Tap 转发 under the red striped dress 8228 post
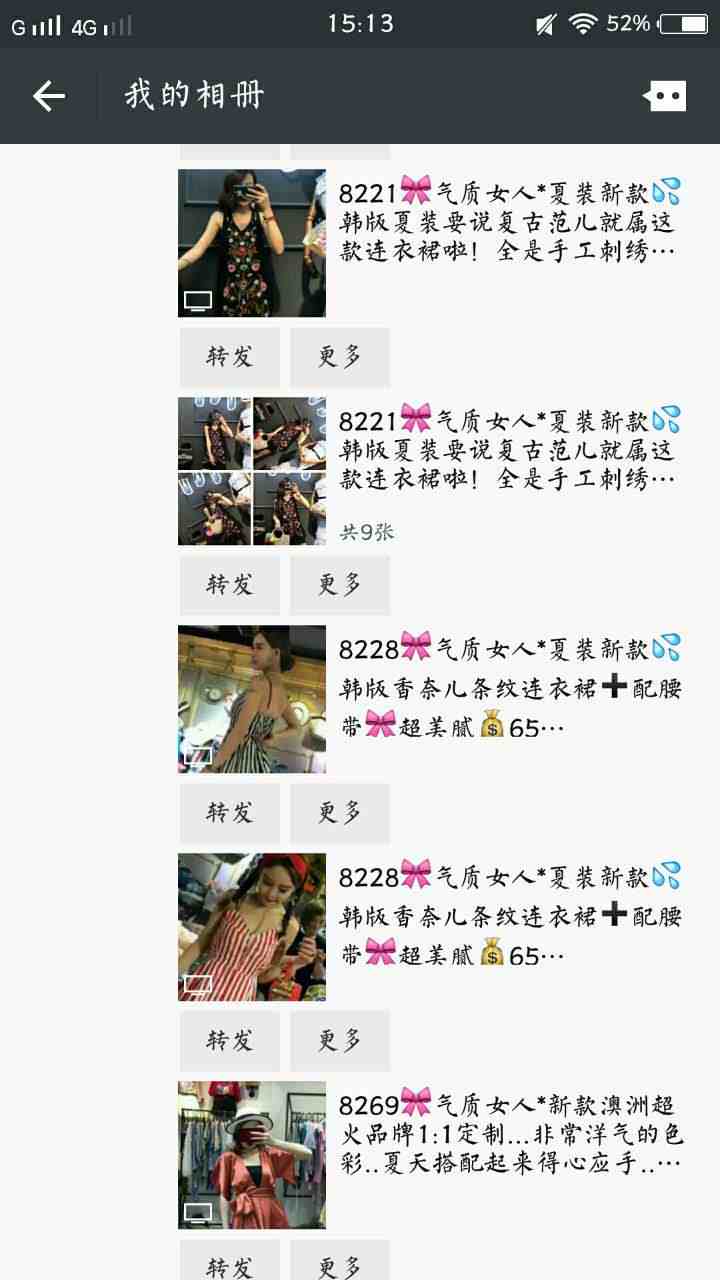720x1280 pixels. (x=230, y=1041)
